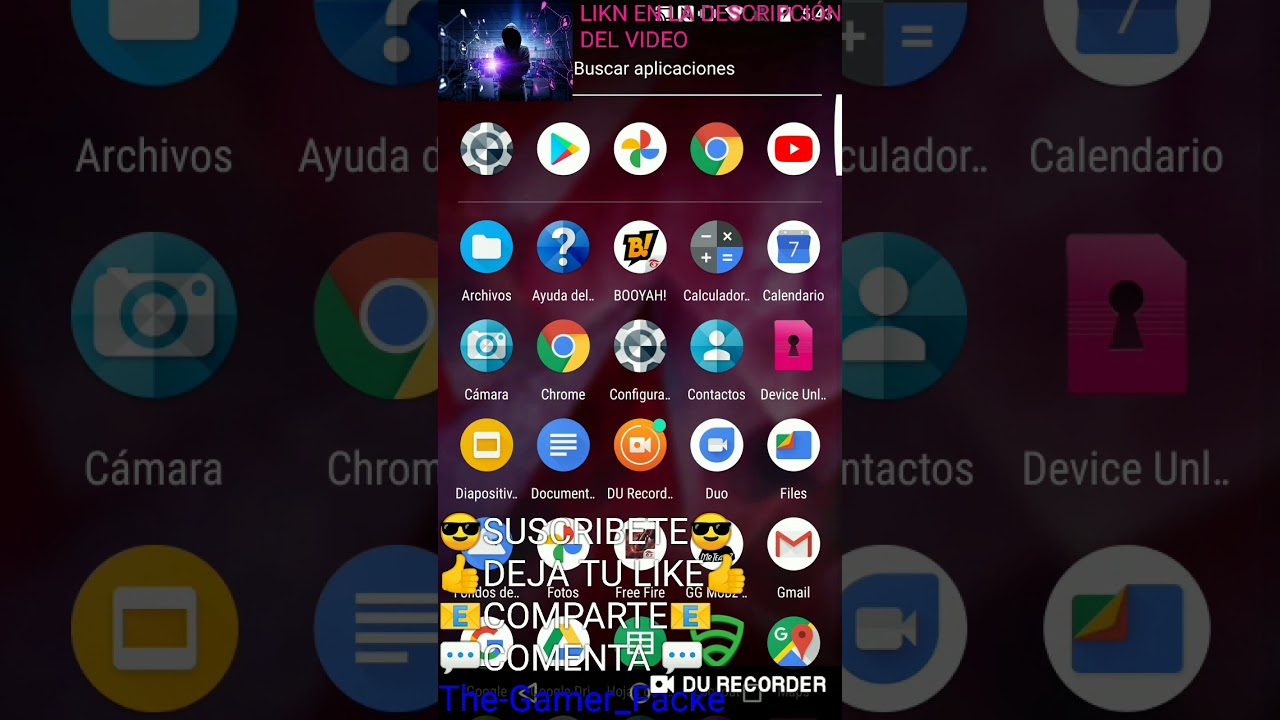Image resolution: width=1280 pixels, height=720 pixels.
Task: Tap the Buscar aplicaciones search field
Action: (x=696, y=69)
